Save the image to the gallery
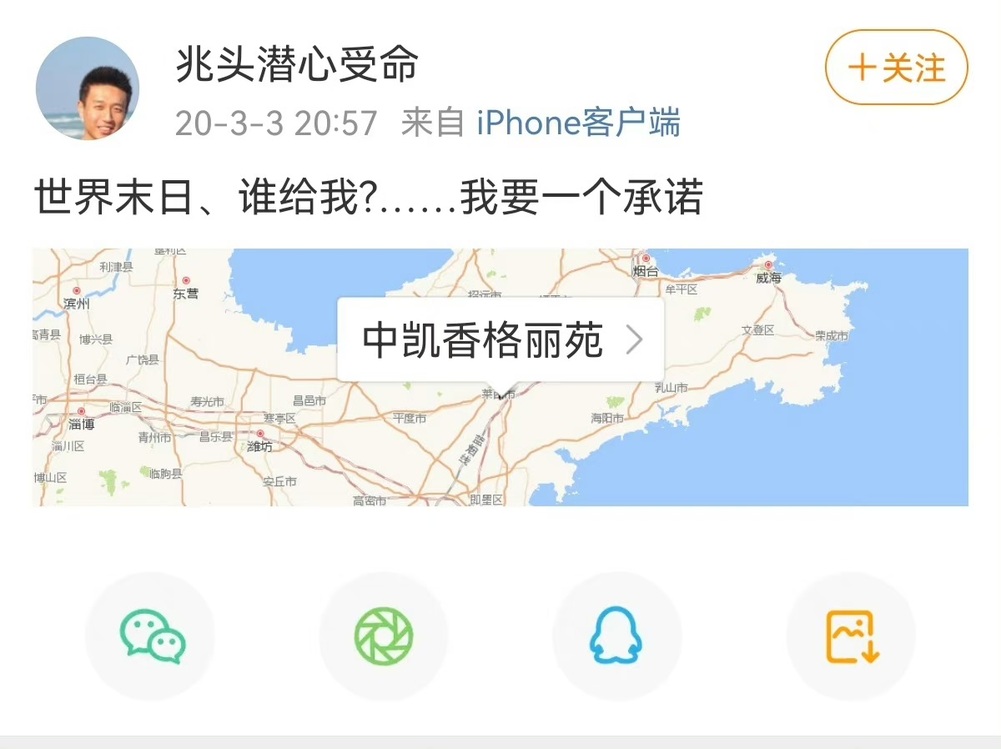Image resolution: width=1001 pixels, height=749 pixels. [851, 637]
